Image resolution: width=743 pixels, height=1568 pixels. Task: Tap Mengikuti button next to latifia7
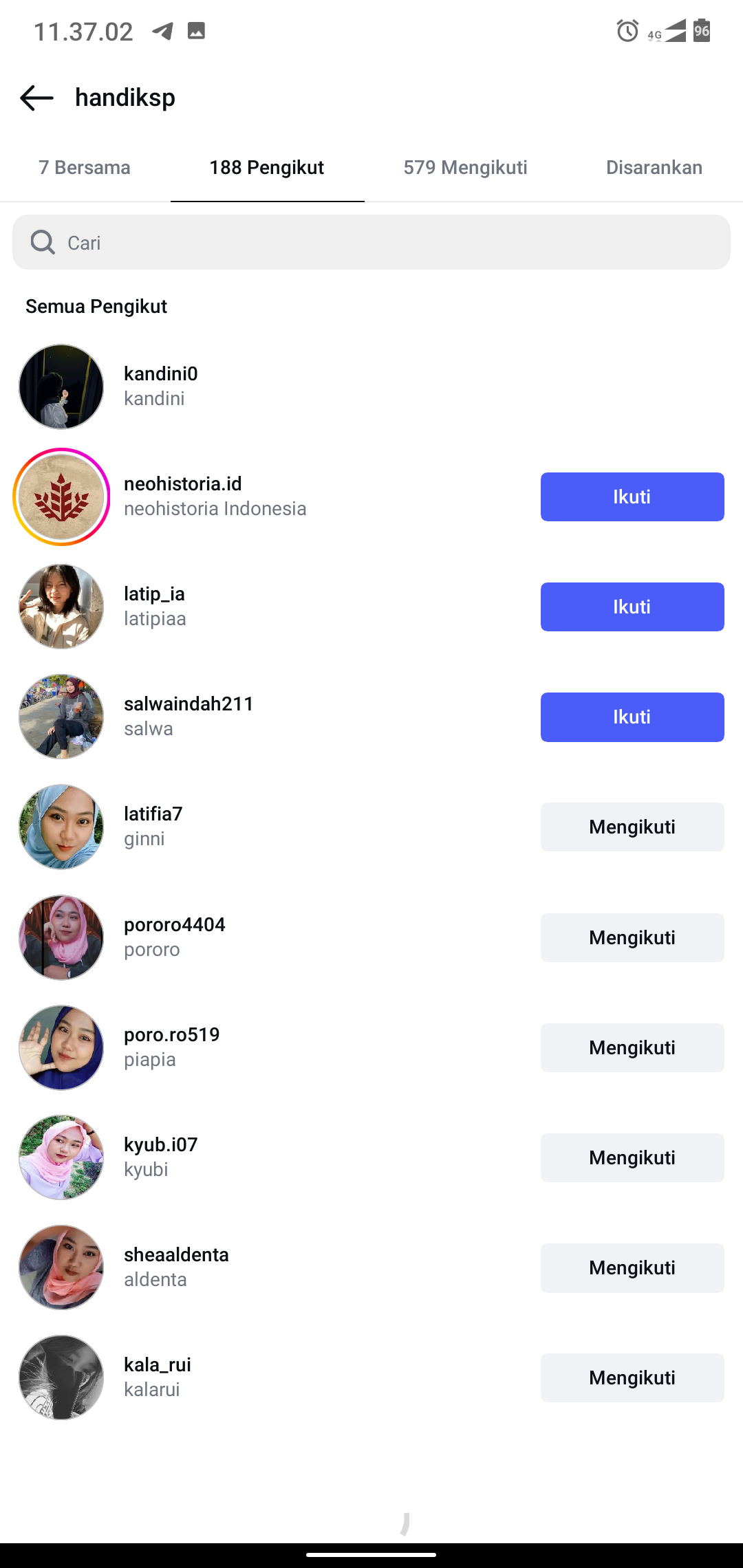tap(632, 827)
